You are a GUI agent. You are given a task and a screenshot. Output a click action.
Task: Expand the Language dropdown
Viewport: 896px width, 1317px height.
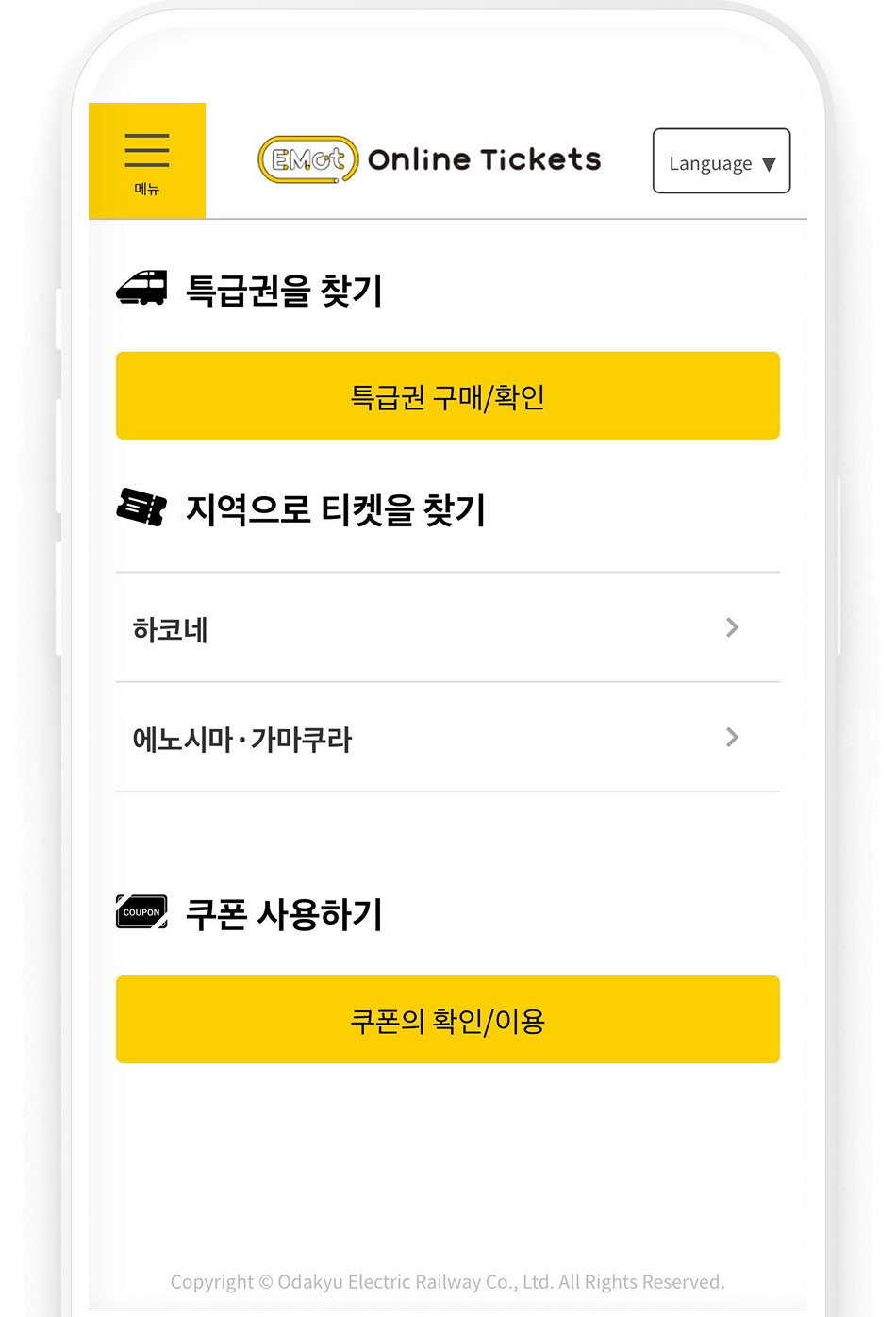(722, 161)
